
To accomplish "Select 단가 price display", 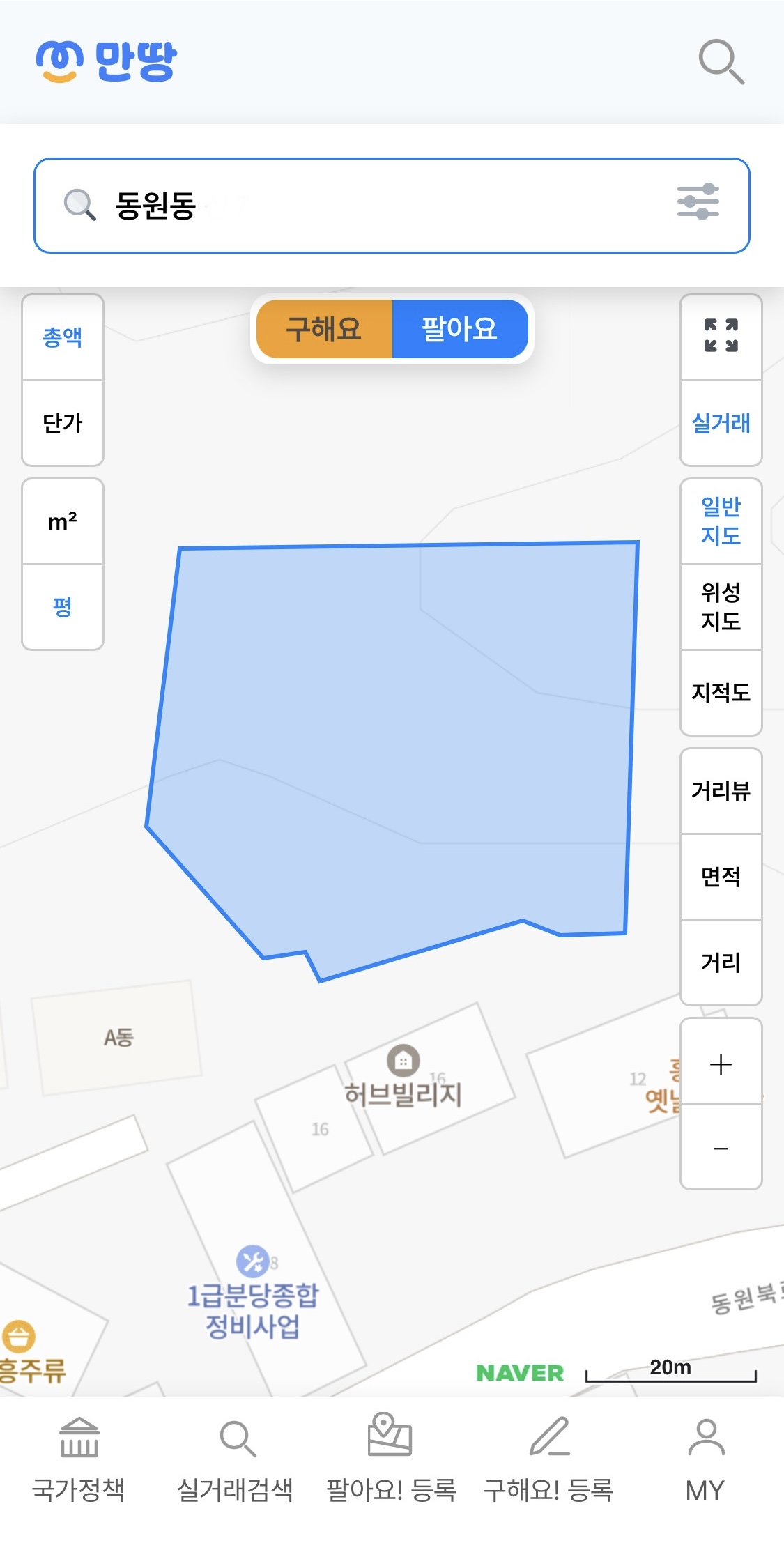I will pos(63,423).
